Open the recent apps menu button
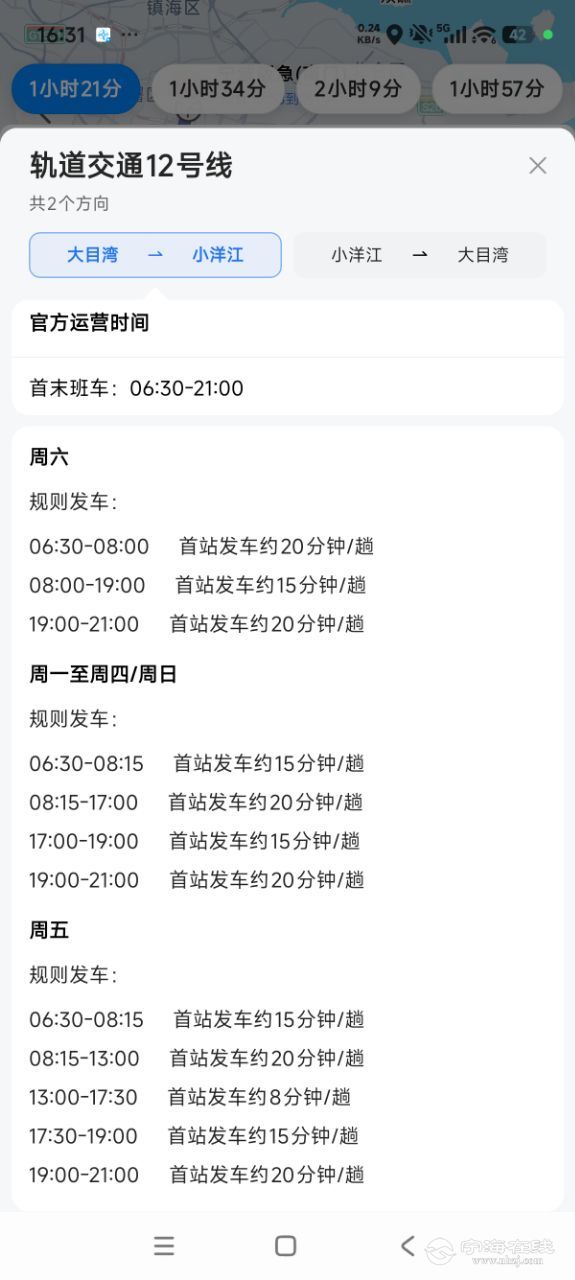575x1280 pixels. point(164,1245)
